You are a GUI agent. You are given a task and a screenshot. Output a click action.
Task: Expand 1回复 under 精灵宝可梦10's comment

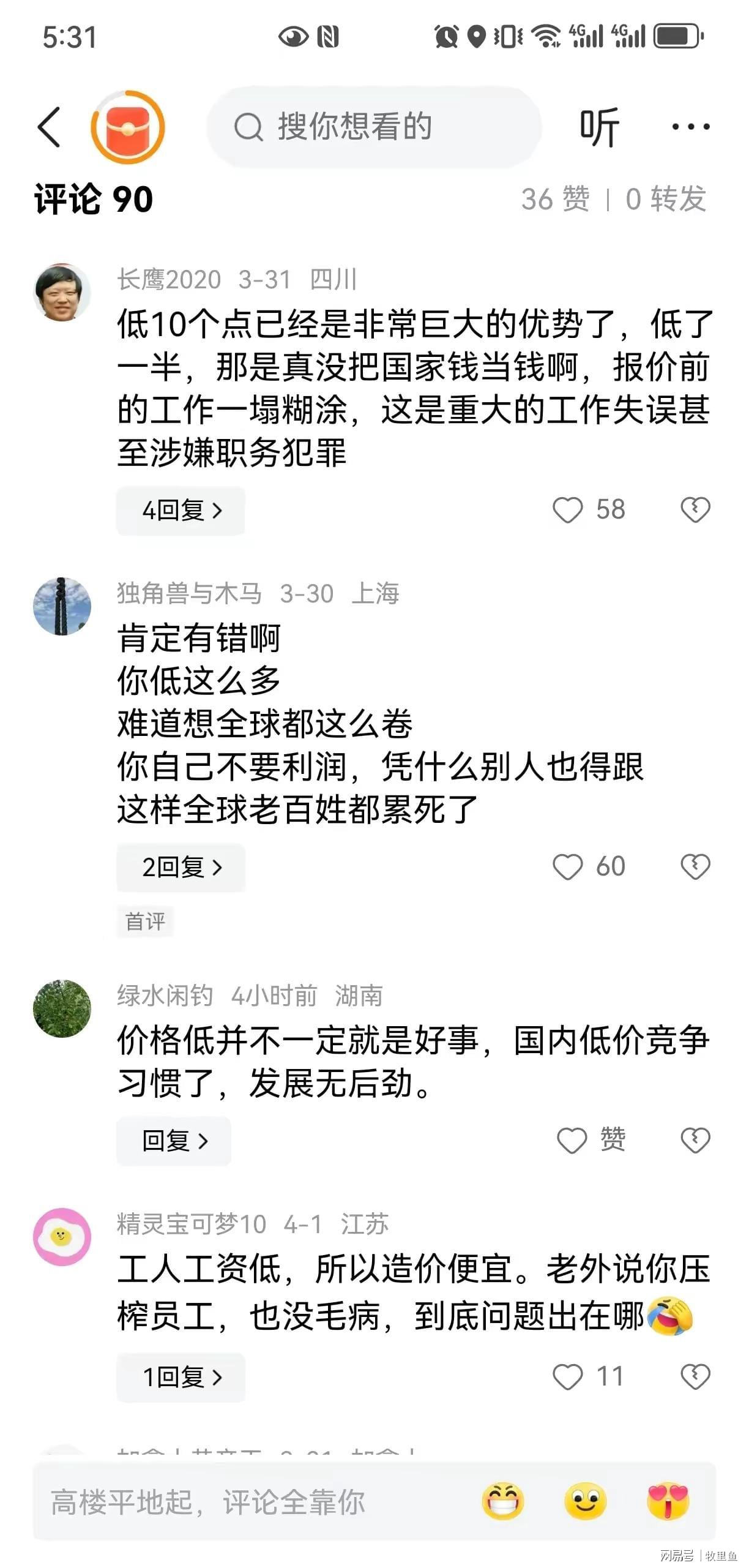181,1378
